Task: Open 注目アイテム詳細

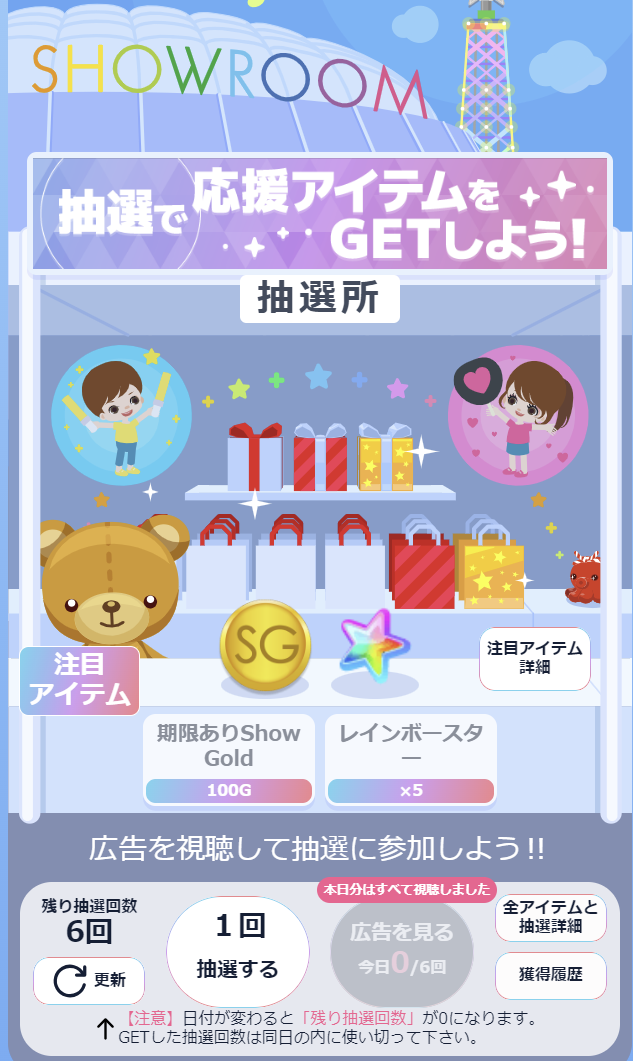Action: point(534,657)
